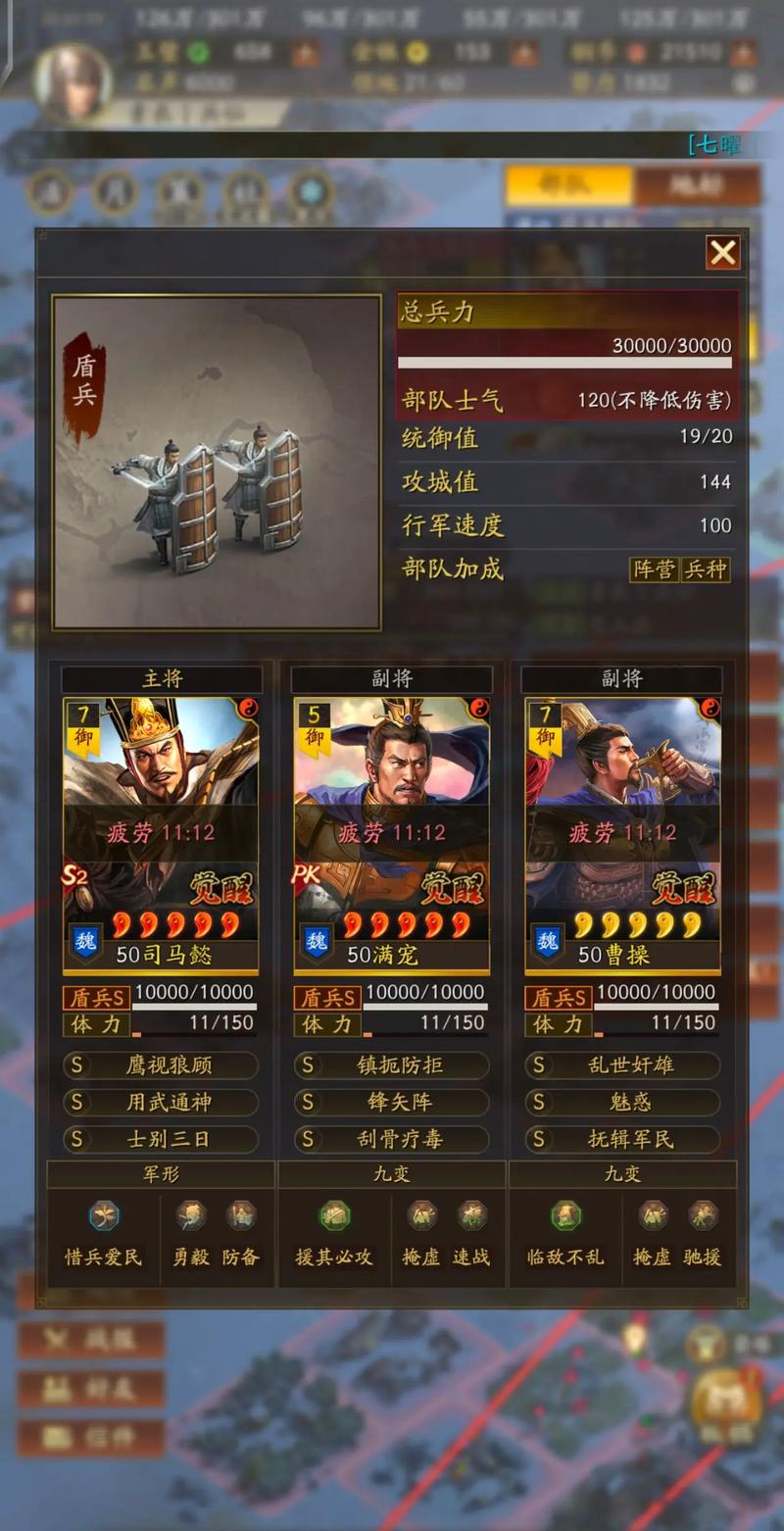Open the 镇扼防拒 skill
The width and height of the screenshot is (784, 1531).
pos(392,1065)
